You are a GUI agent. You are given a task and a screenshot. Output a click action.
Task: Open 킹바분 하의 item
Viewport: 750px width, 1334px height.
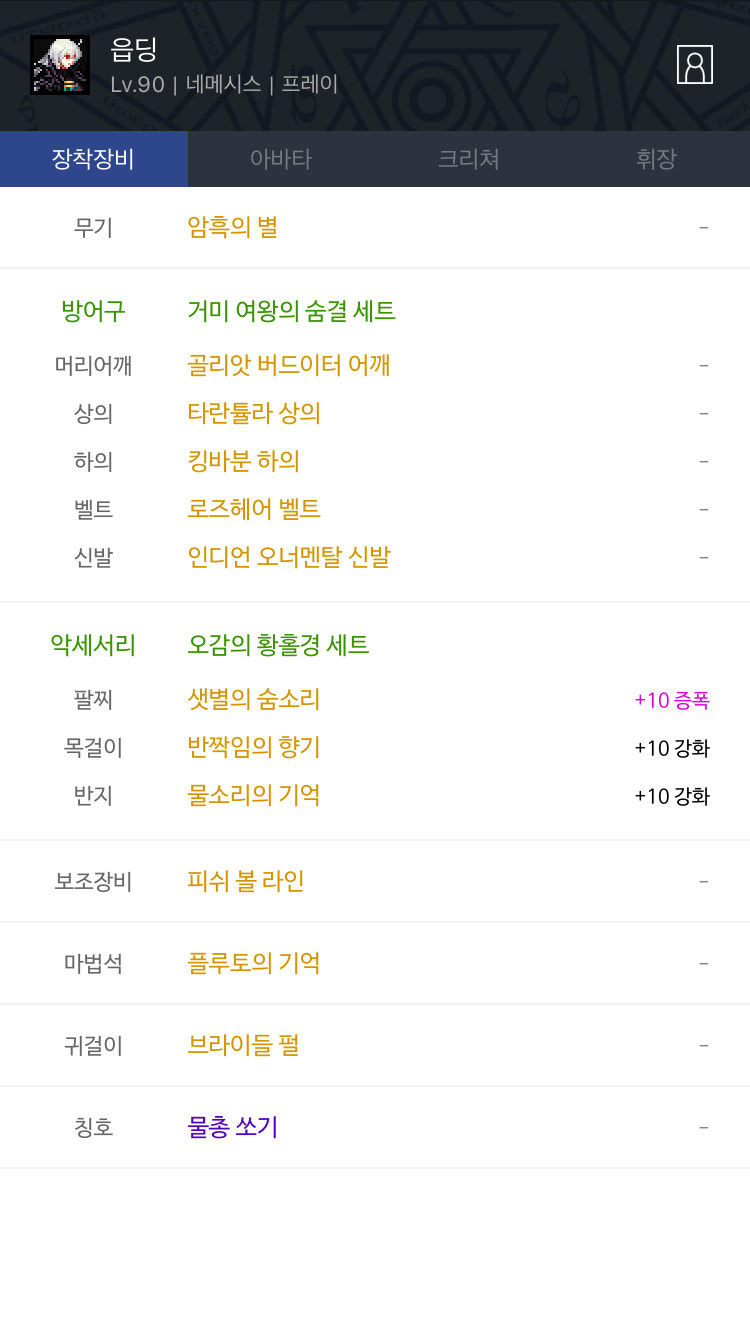[x=244, y=461]
